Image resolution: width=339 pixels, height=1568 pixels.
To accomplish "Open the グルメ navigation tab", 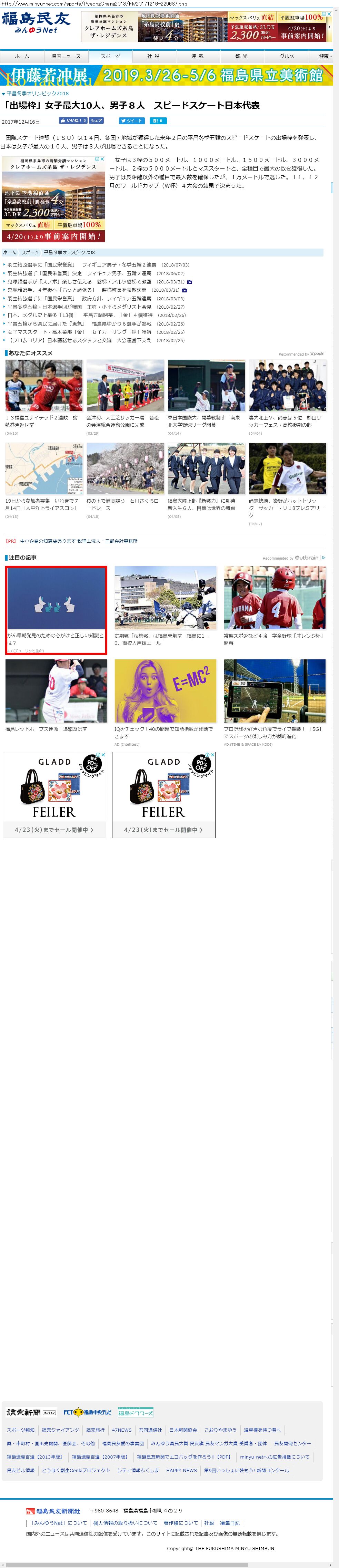I will 286,56.
